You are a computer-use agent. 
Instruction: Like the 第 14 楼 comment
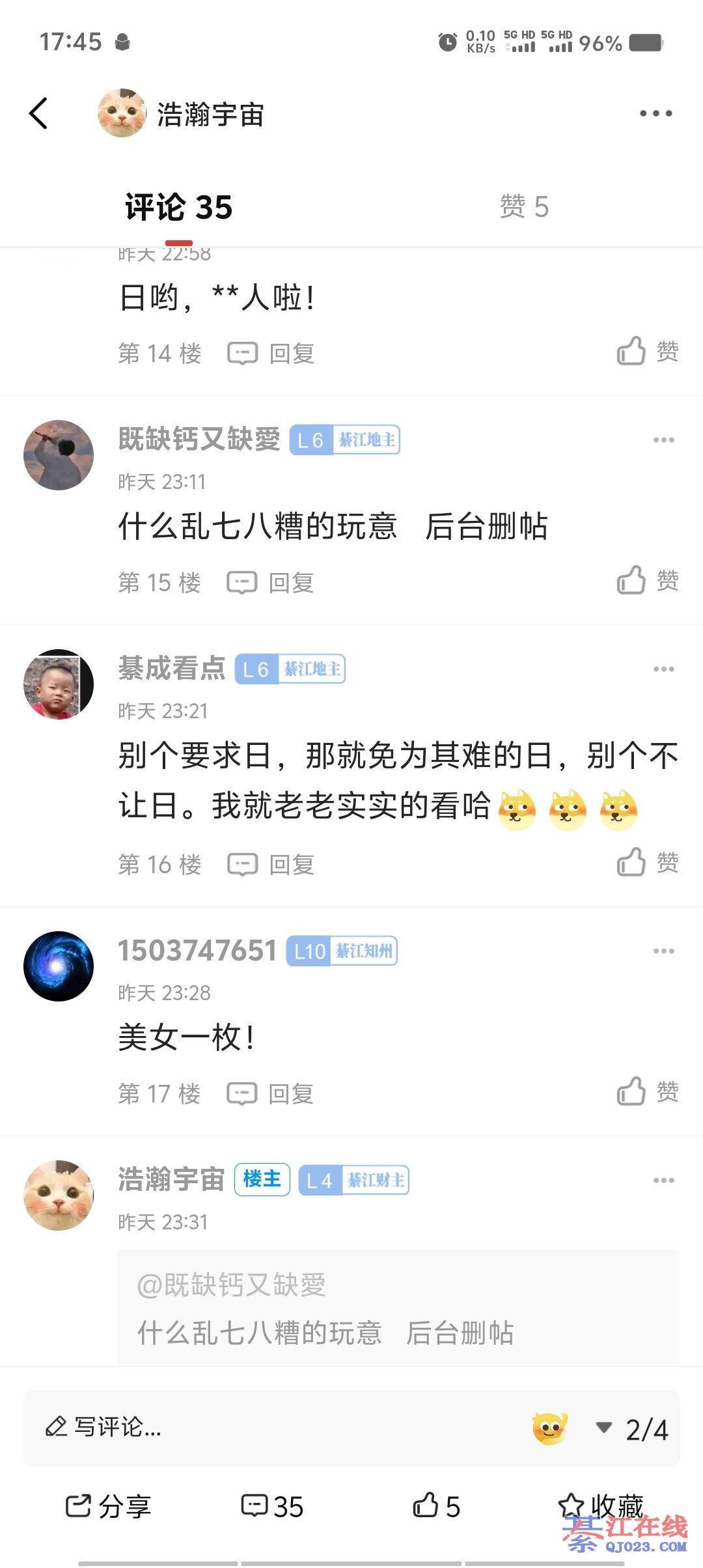647,352
